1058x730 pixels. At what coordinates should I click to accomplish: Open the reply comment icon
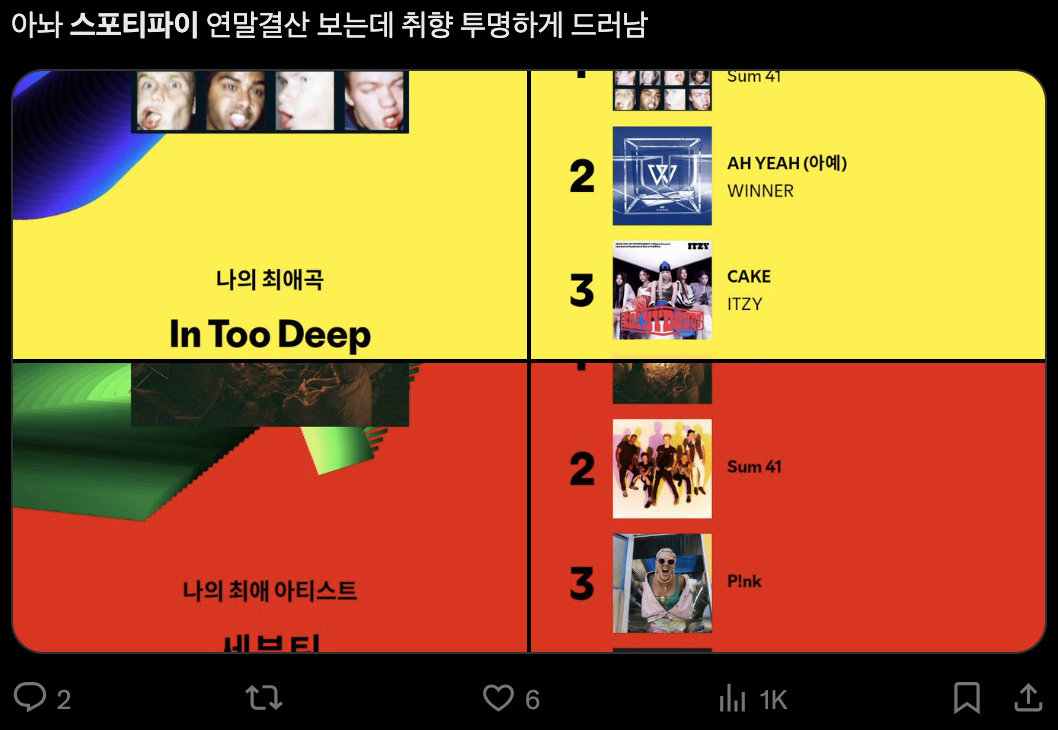coord(30,698)
